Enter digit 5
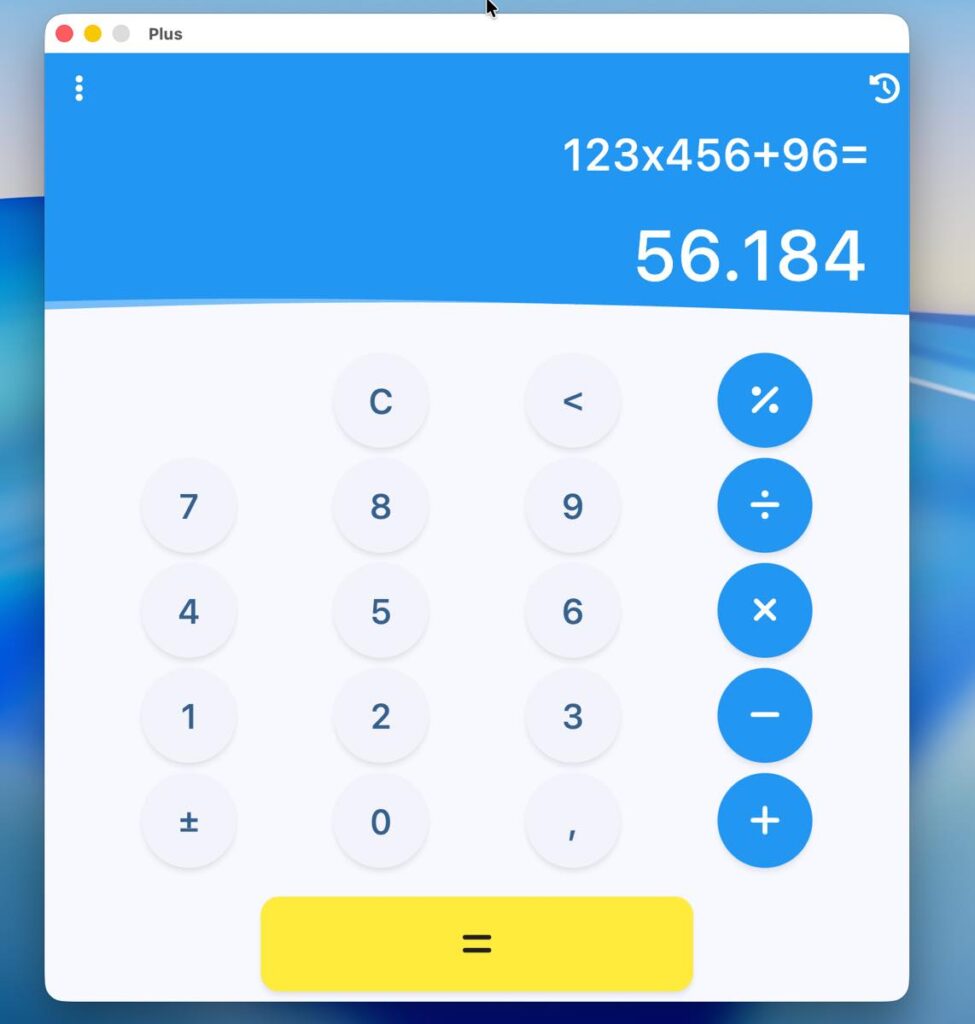 point(381,612)
